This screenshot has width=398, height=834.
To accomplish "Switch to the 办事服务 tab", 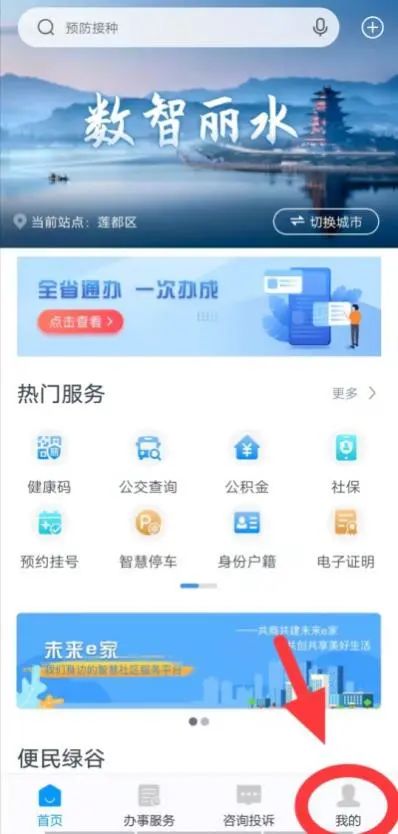I will tap(150, 806).
